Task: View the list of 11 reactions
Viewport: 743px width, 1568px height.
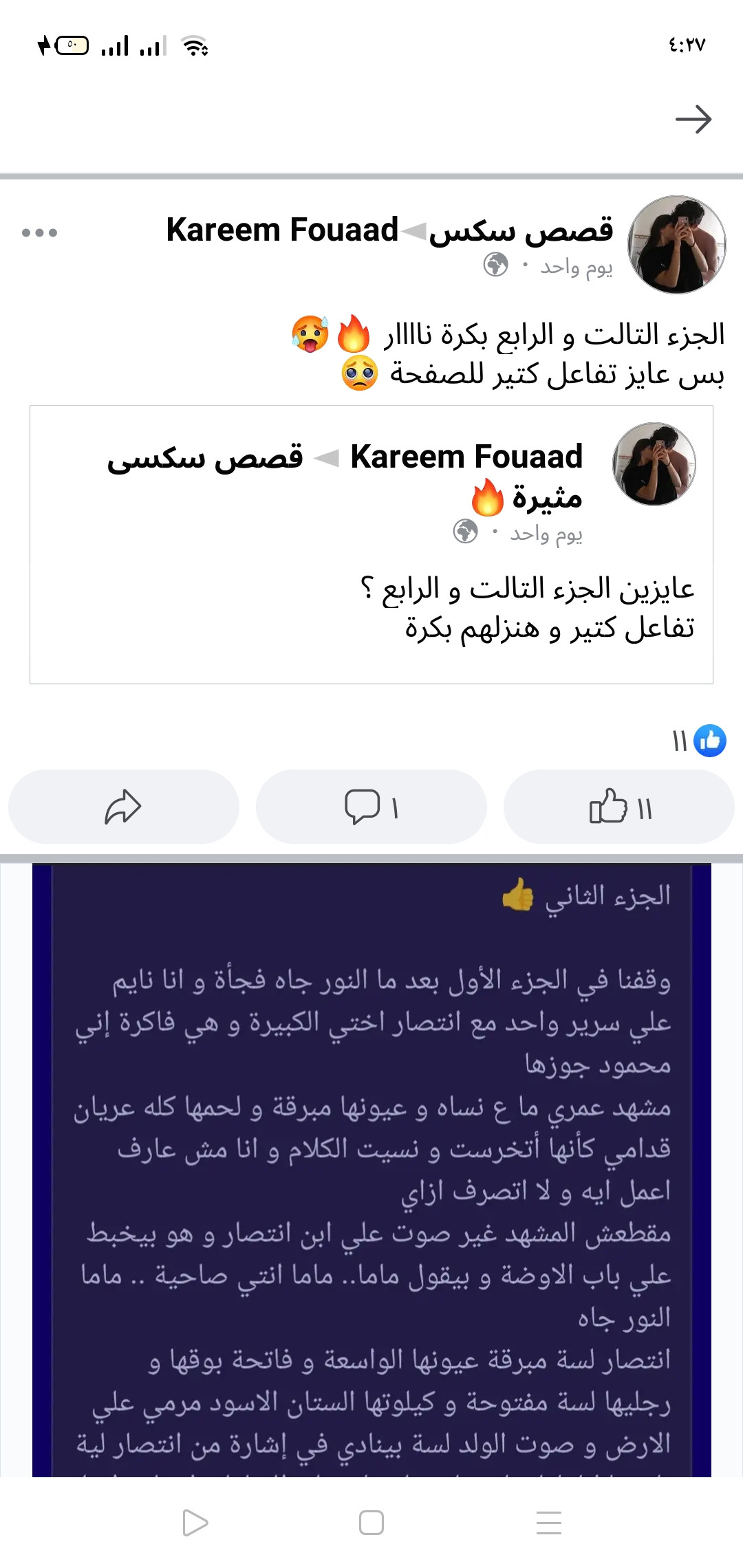Action: click(698, 741)
